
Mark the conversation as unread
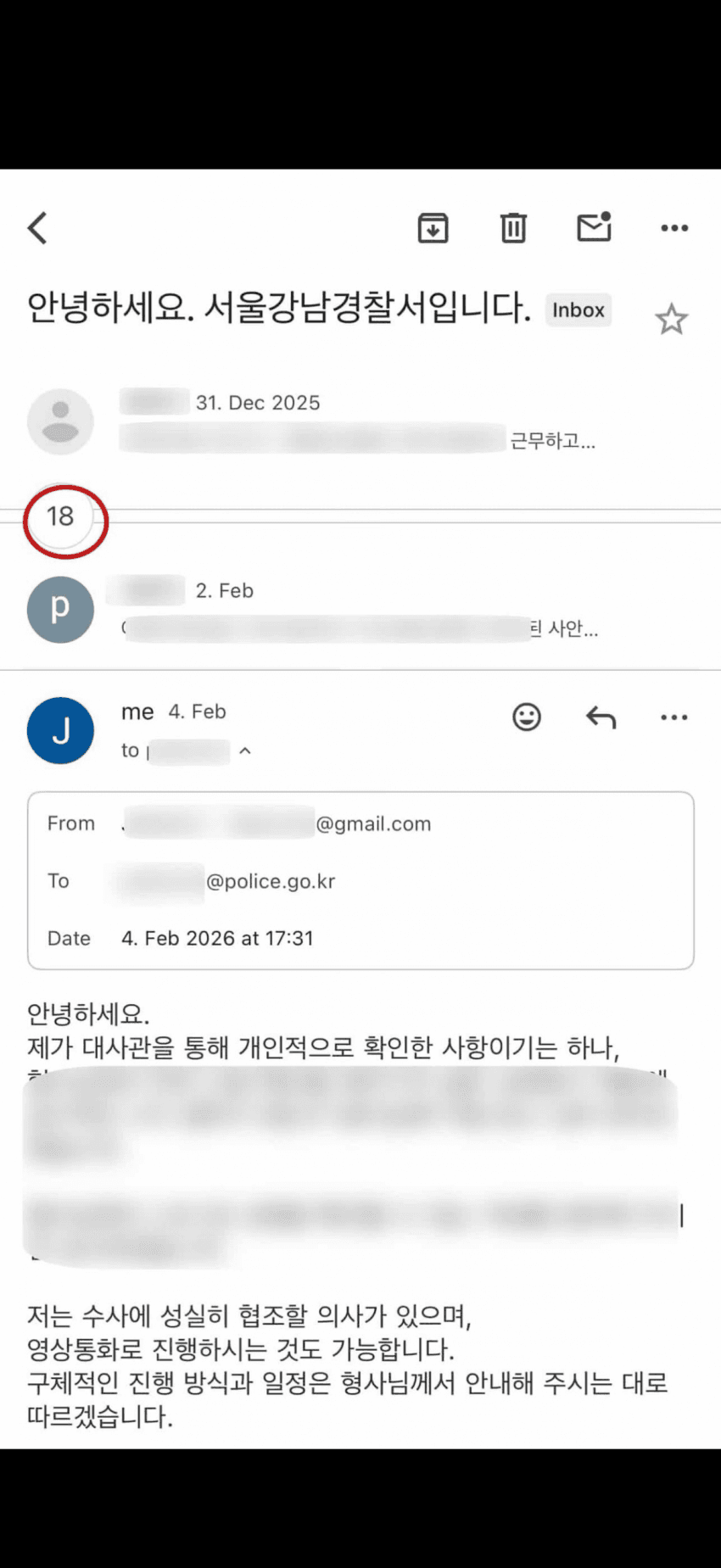[594, 227]
